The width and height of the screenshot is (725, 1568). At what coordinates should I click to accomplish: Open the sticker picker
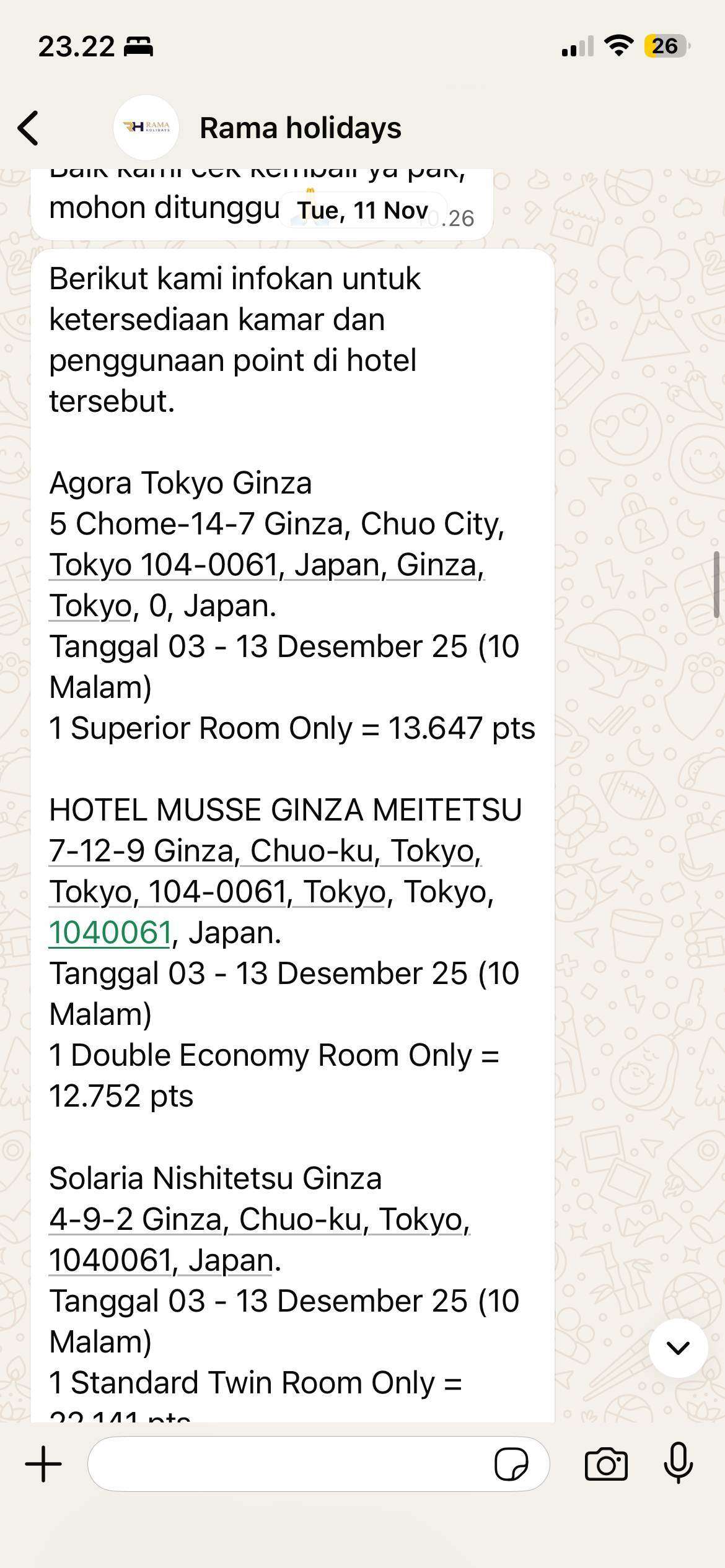[x=511, y=1464]
